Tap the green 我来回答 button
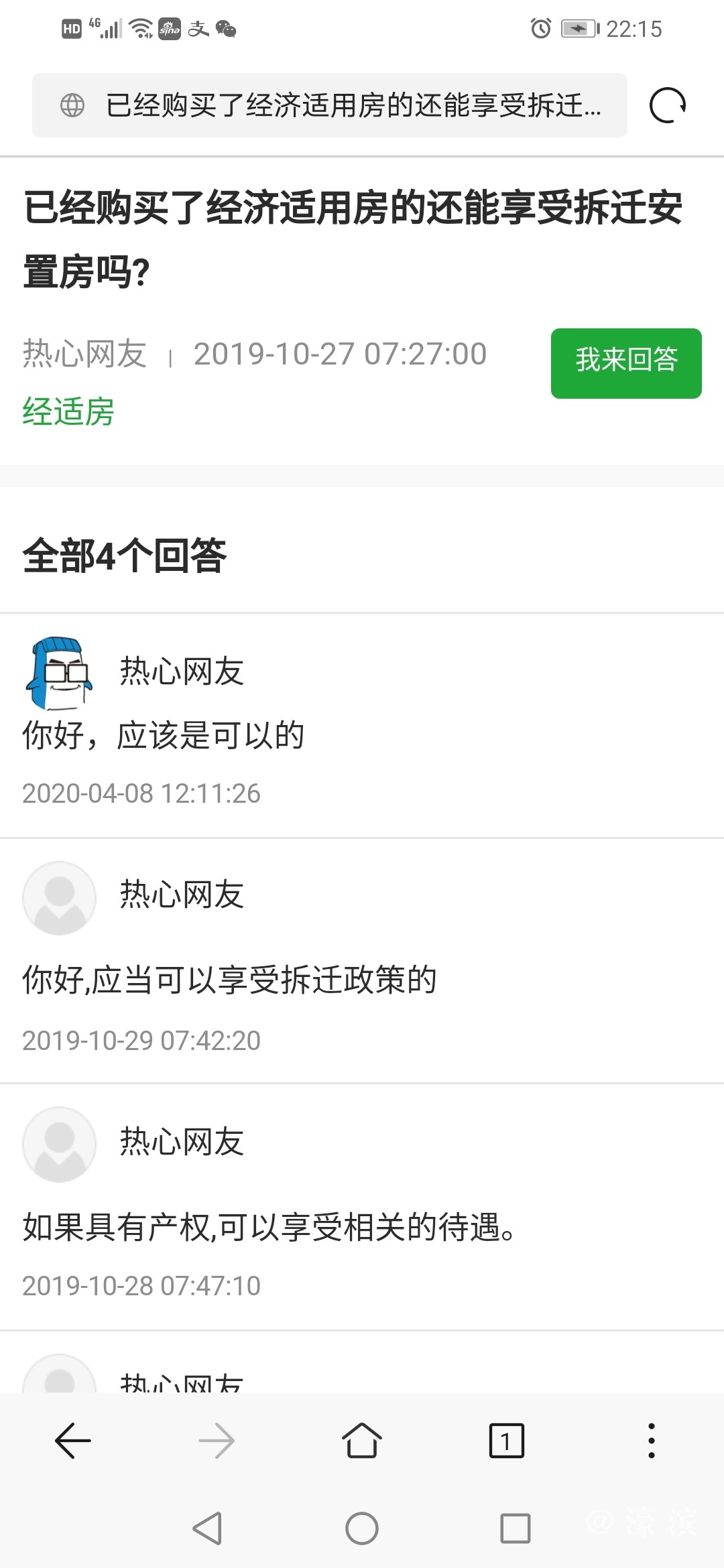 (626, 363)
